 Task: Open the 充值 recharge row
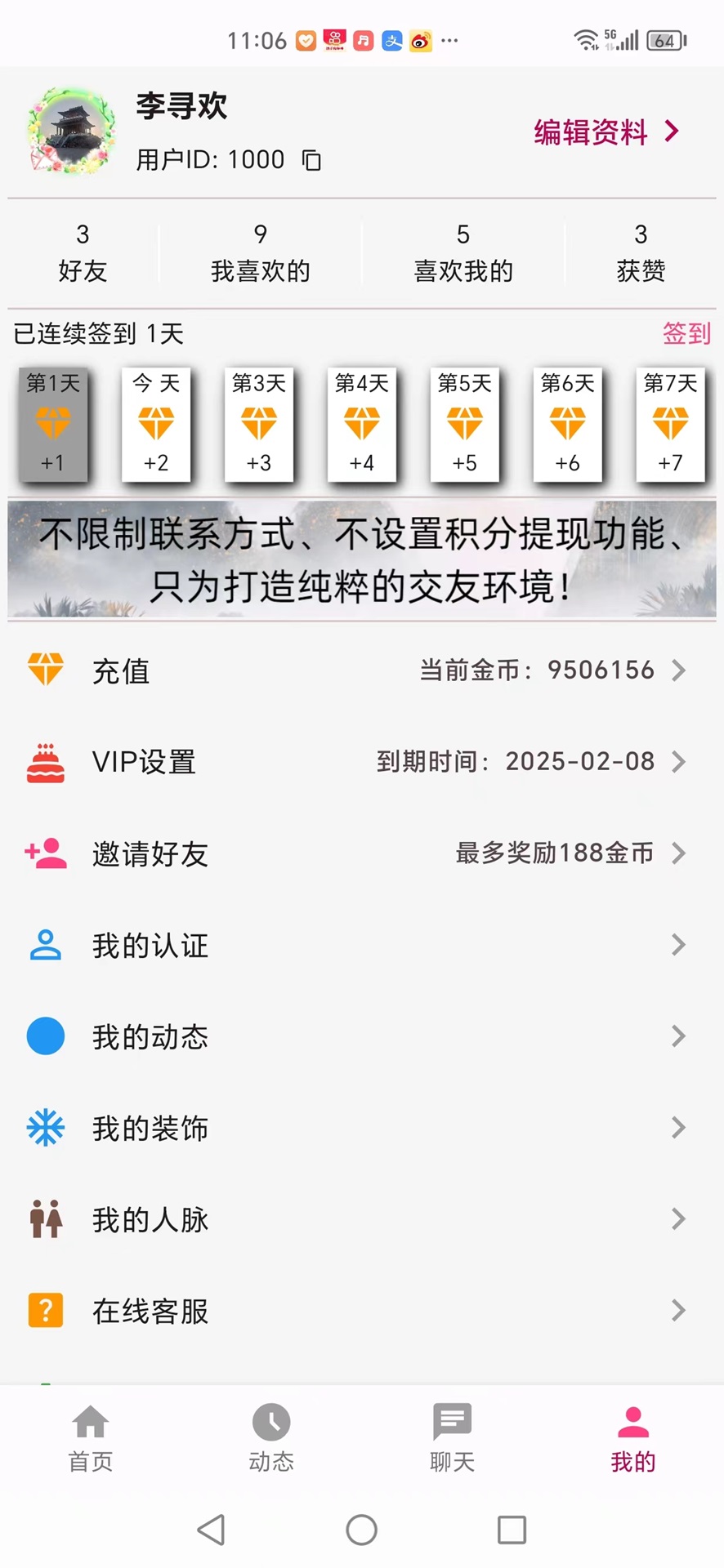pos(361,670)
